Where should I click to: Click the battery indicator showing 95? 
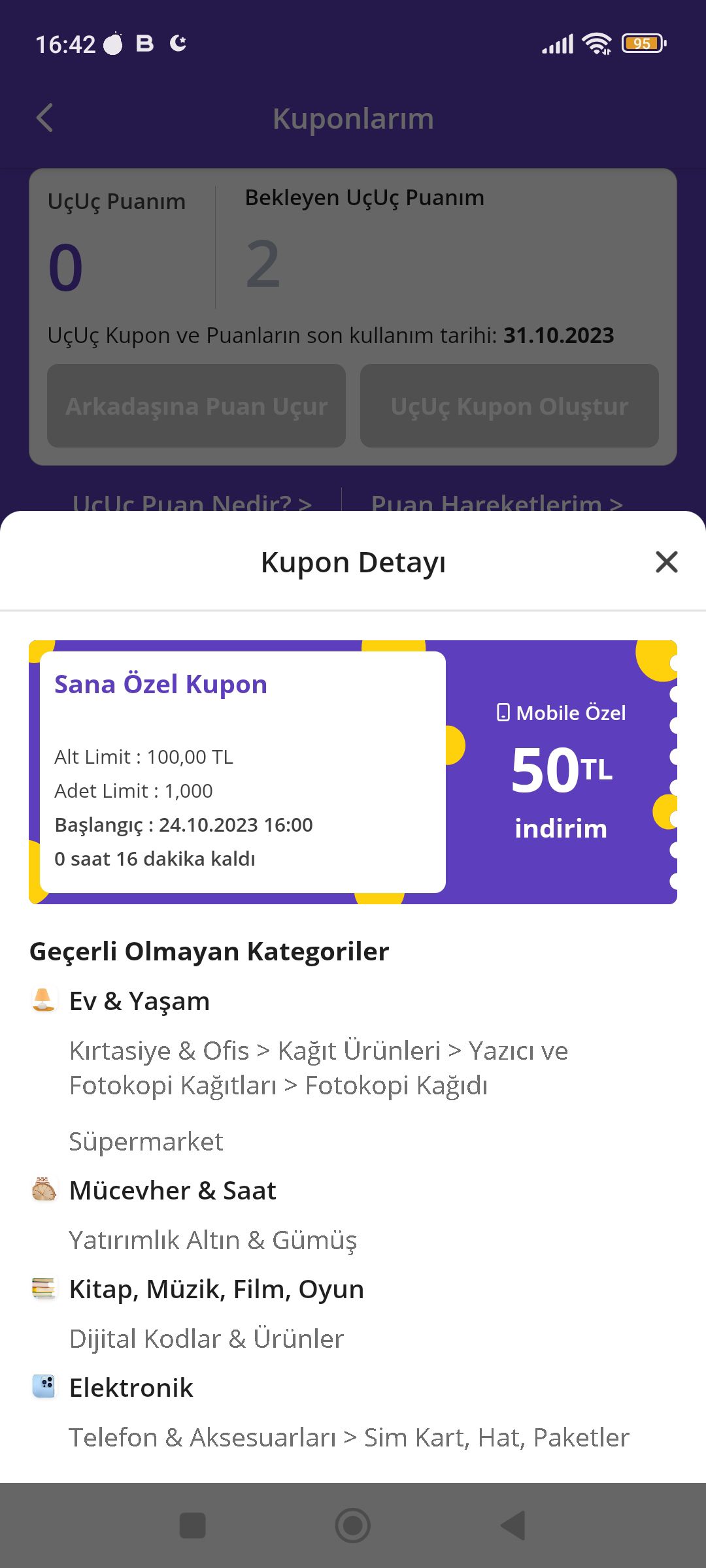[643, 43]
